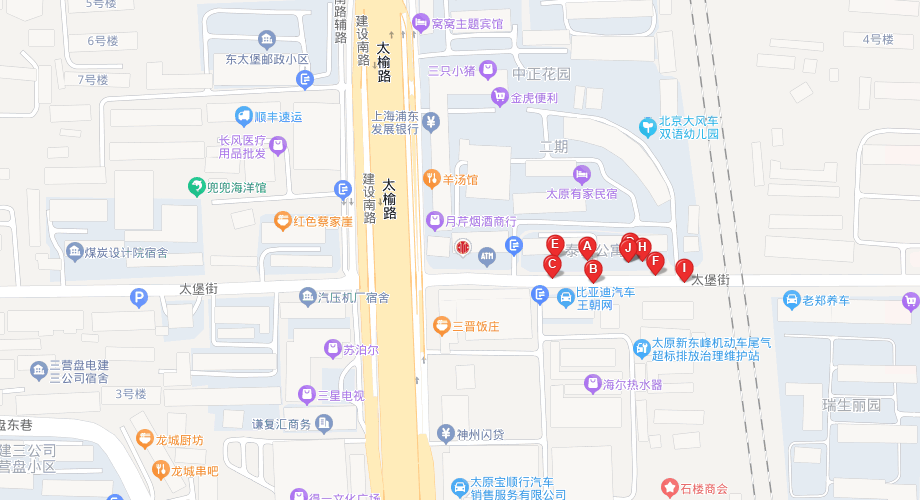The width and height of the screenshot is (920, 500).
Task: Open the red marker labeled C
Action: coord(551,264)
